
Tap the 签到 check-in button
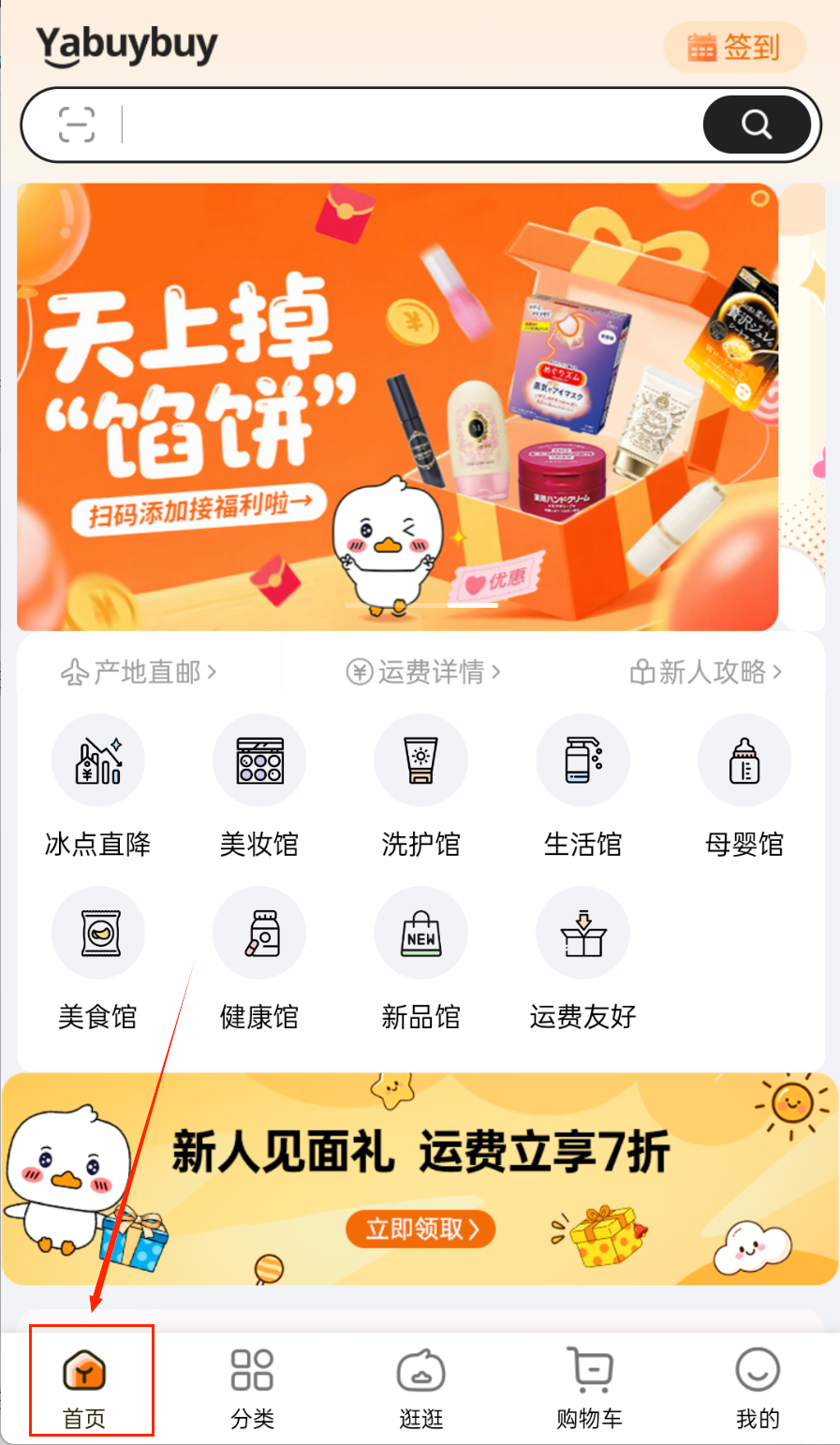[734, 47]
